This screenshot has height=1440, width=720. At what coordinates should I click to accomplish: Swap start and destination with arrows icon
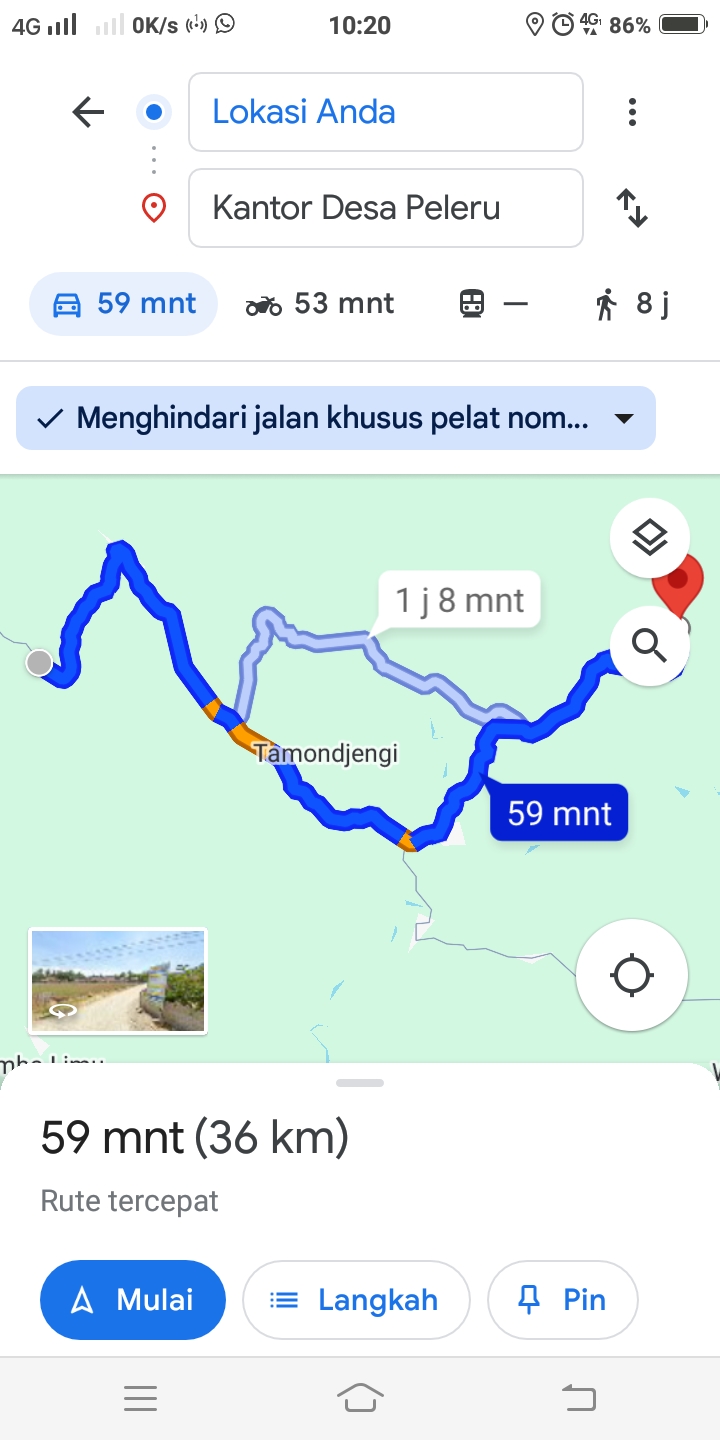[x=632, y=208]
